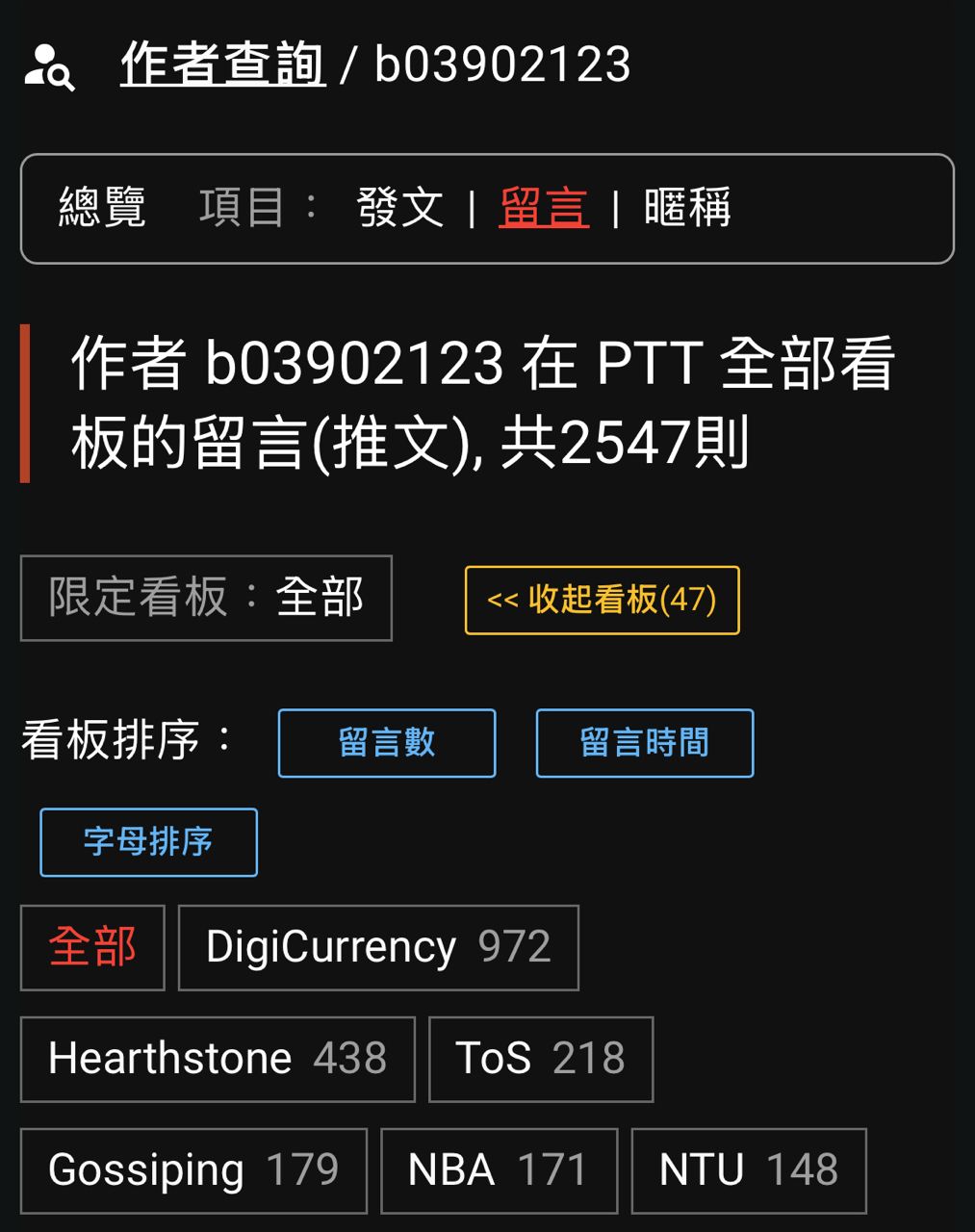Sort boards by 留言時間
The height and width of the screenshot is (1232, 975).
click(x=644, y=743)
